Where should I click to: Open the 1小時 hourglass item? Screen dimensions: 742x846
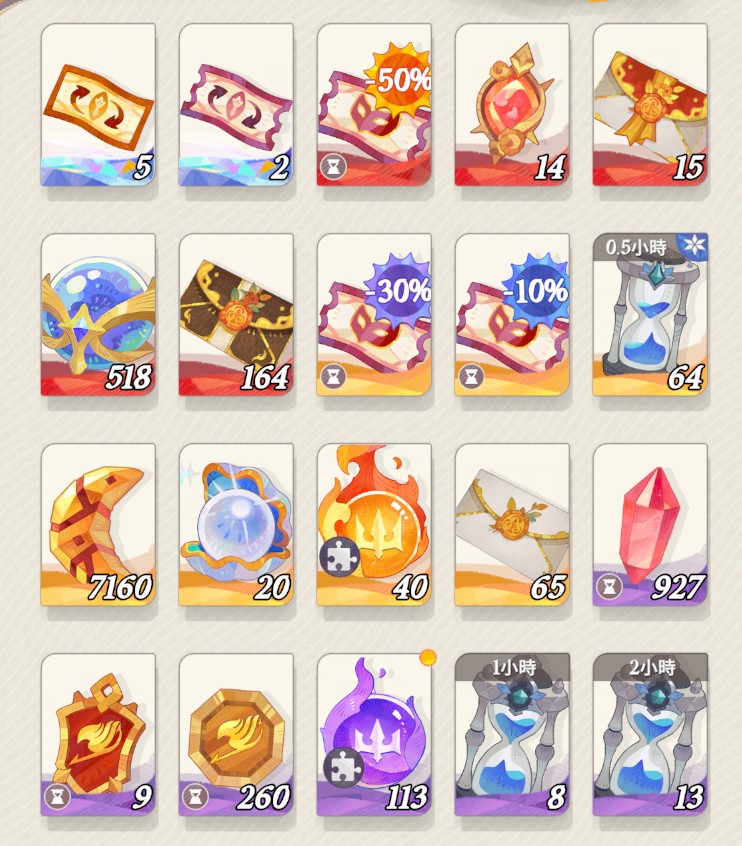click(512, 734)
